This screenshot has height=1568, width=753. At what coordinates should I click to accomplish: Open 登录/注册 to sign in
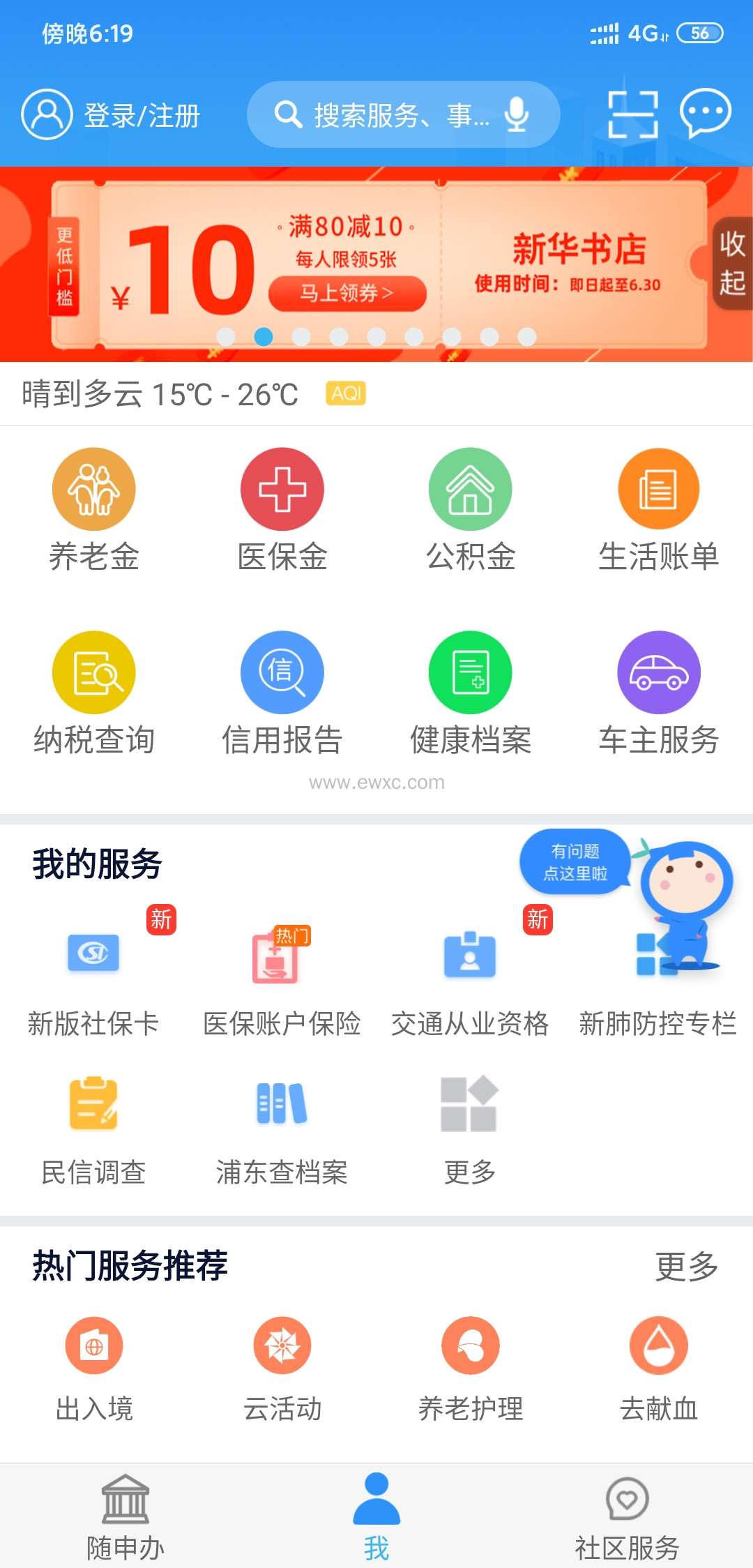(112, 115)
